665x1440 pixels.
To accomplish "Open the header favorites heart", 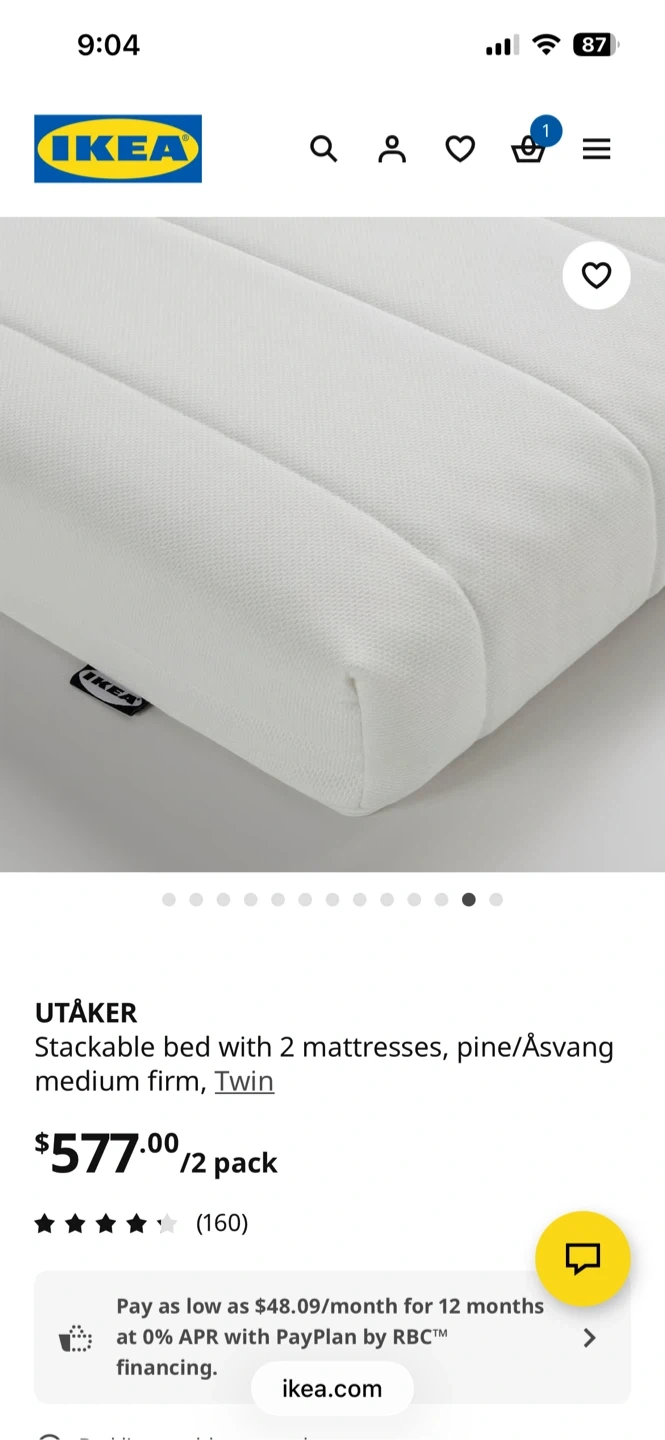I will [x=460, y=149].
